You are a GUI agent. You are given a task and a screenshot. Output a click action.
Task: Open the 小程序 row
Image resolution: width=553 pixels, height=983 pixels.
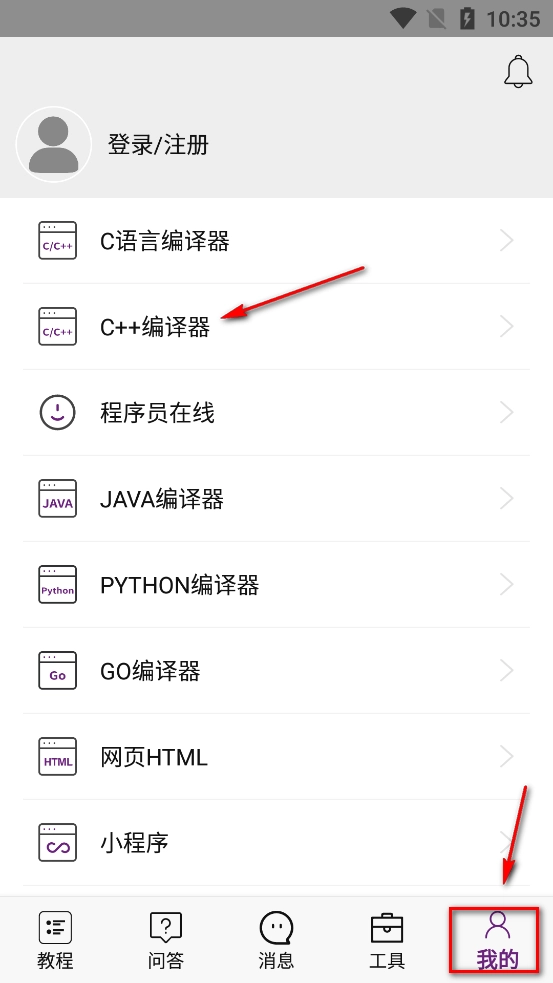276,842
